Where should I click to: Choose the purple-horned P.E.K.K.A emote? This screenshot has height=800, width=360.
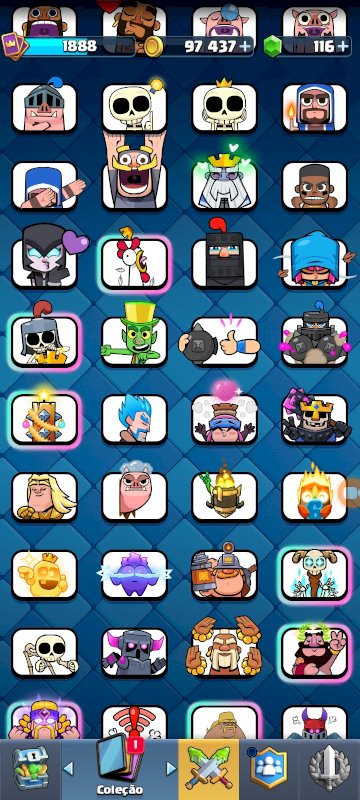[x=135, y=653]
